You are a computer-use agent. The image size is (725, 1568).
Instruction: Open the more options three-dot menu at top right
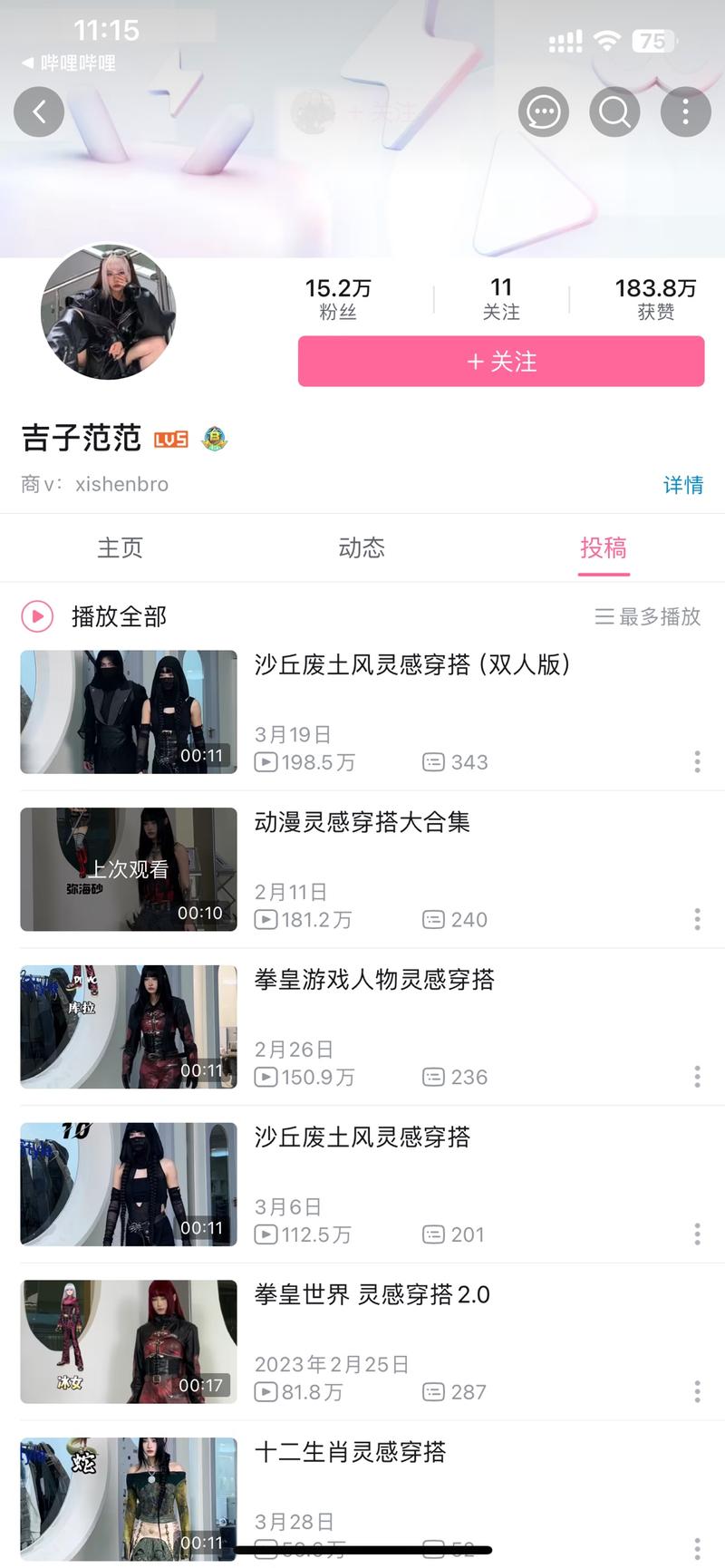pos(686,111)
